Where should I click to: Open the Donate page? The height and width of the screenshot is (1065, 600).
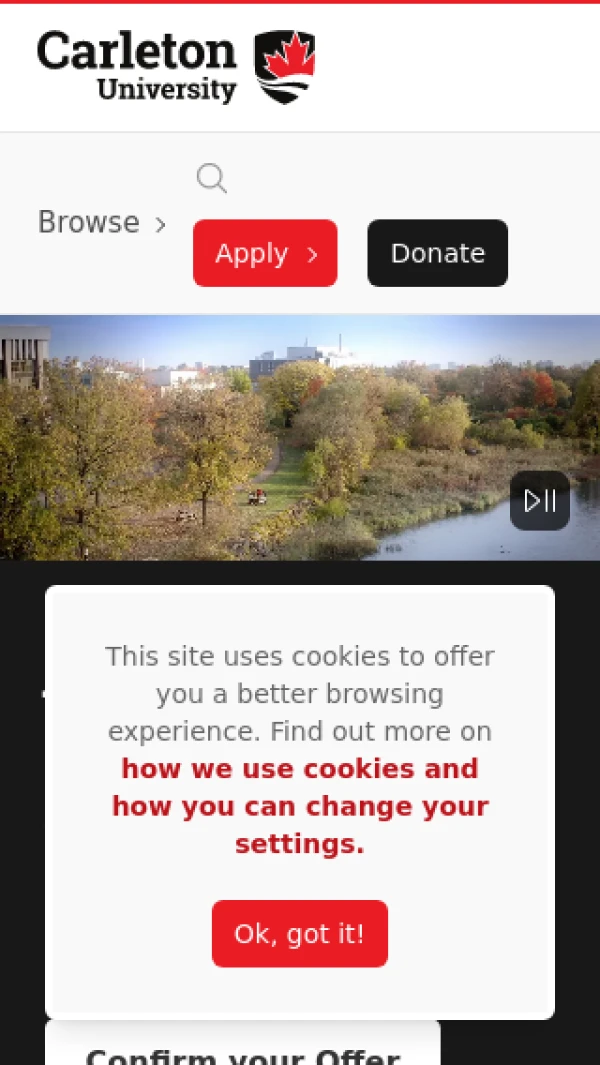click(437, 253)
